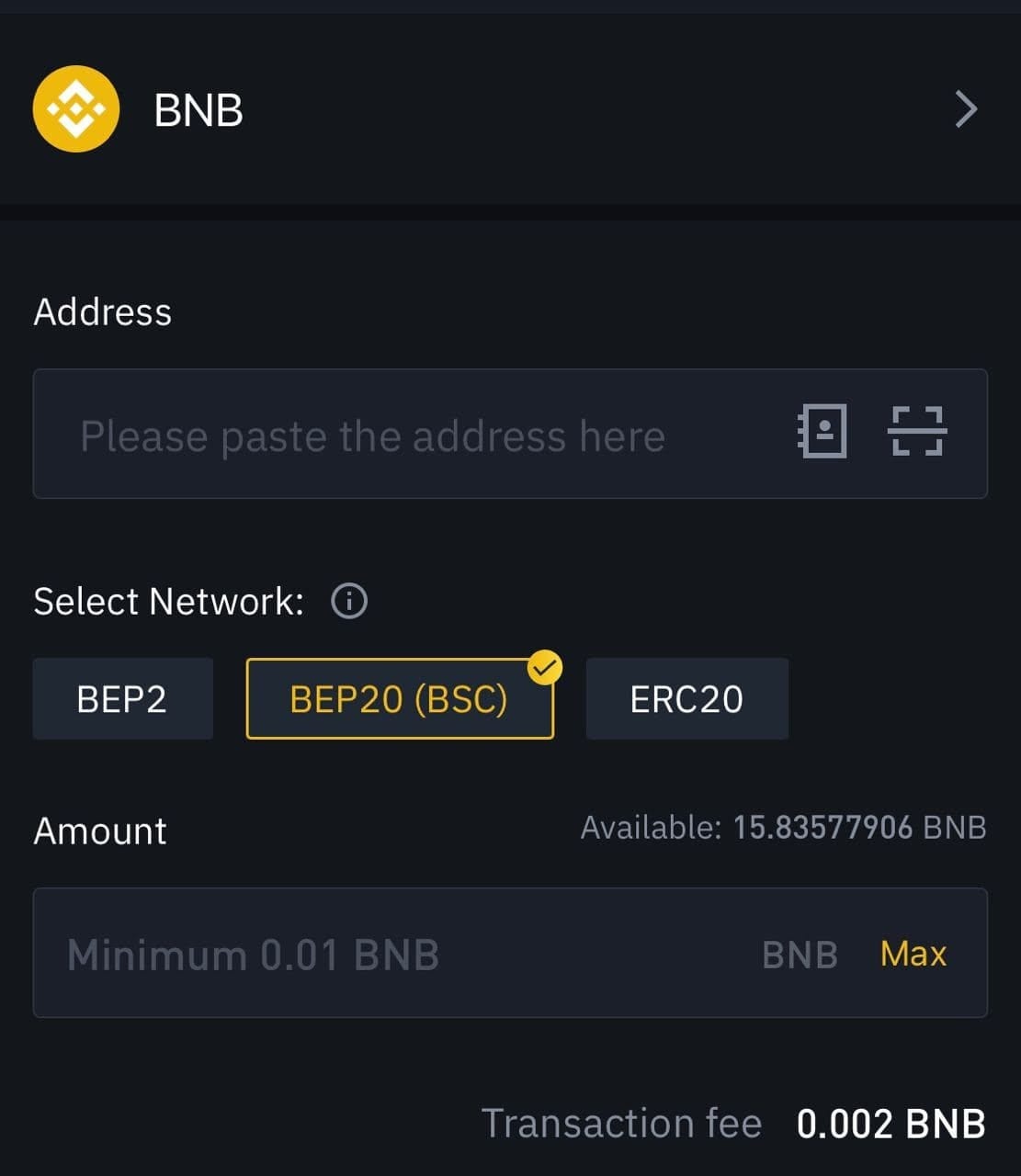Click the Amount section label
The width and height of the screenshot is (1021, 1176).
(x=99, y=831)
